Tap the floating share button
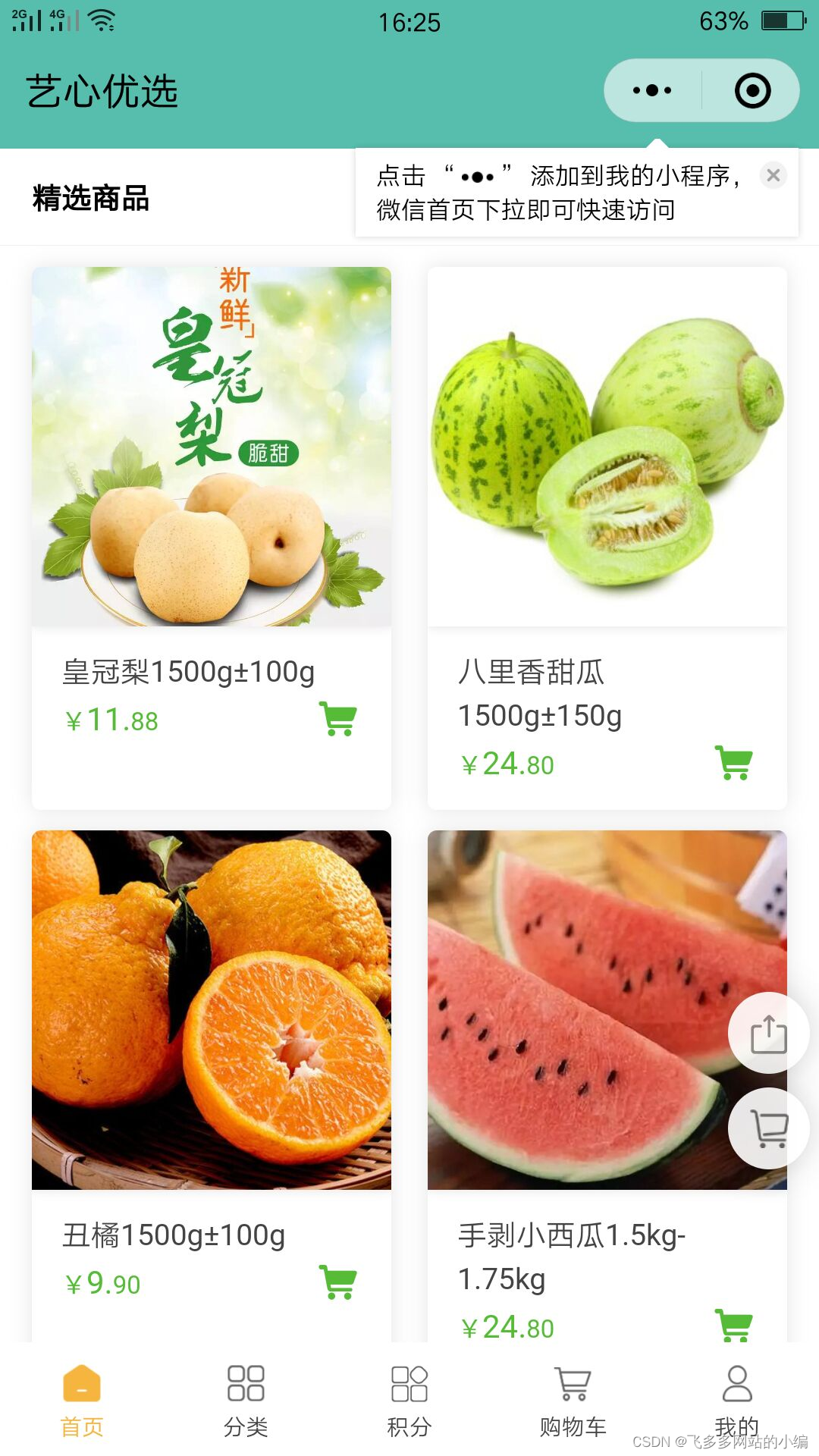The width and height of the screenshot is (819, 1456). (768, 1033)
